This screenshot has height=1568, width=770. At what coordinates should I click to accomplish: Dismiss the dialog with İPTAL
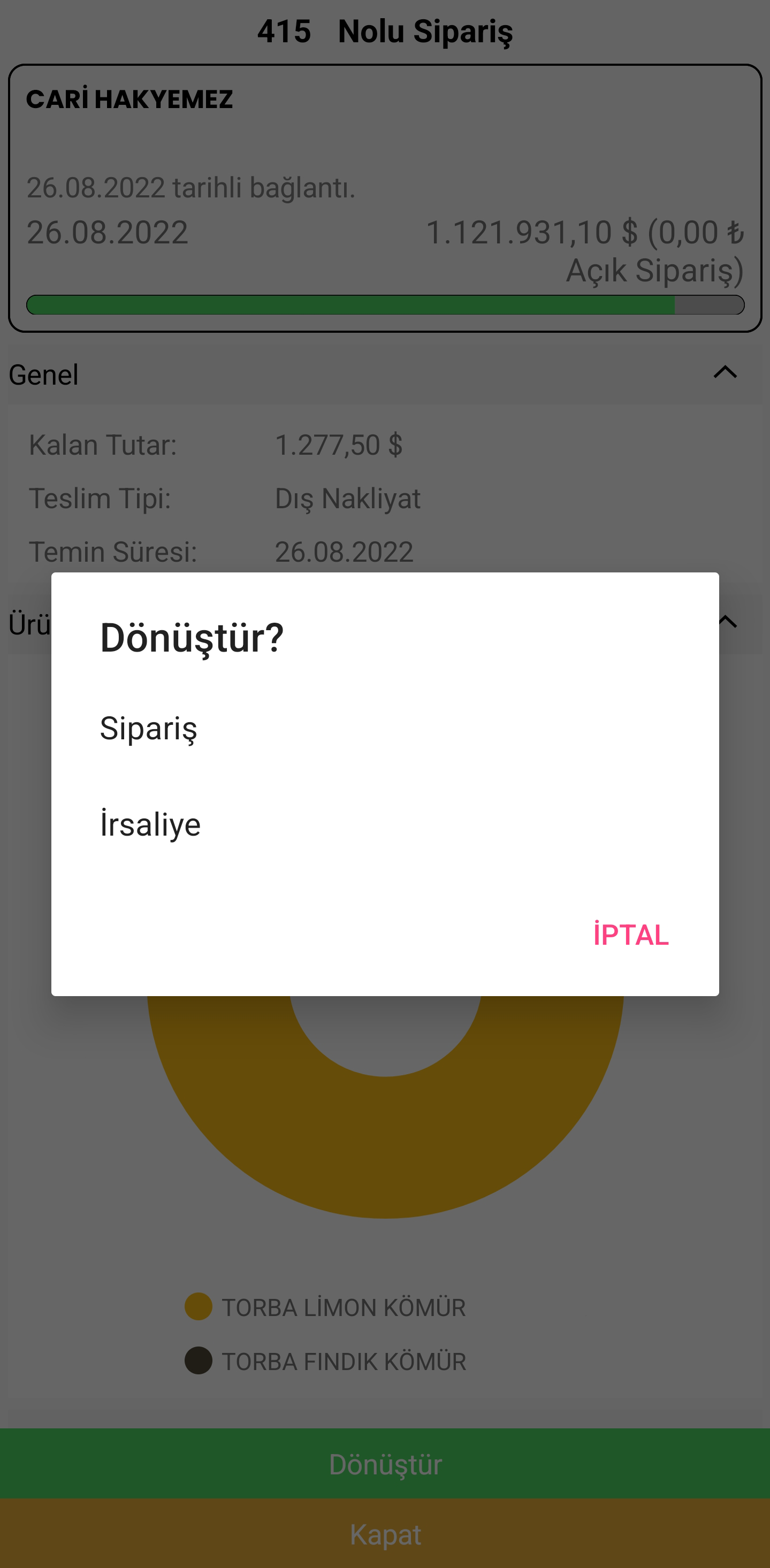point(631,935)
